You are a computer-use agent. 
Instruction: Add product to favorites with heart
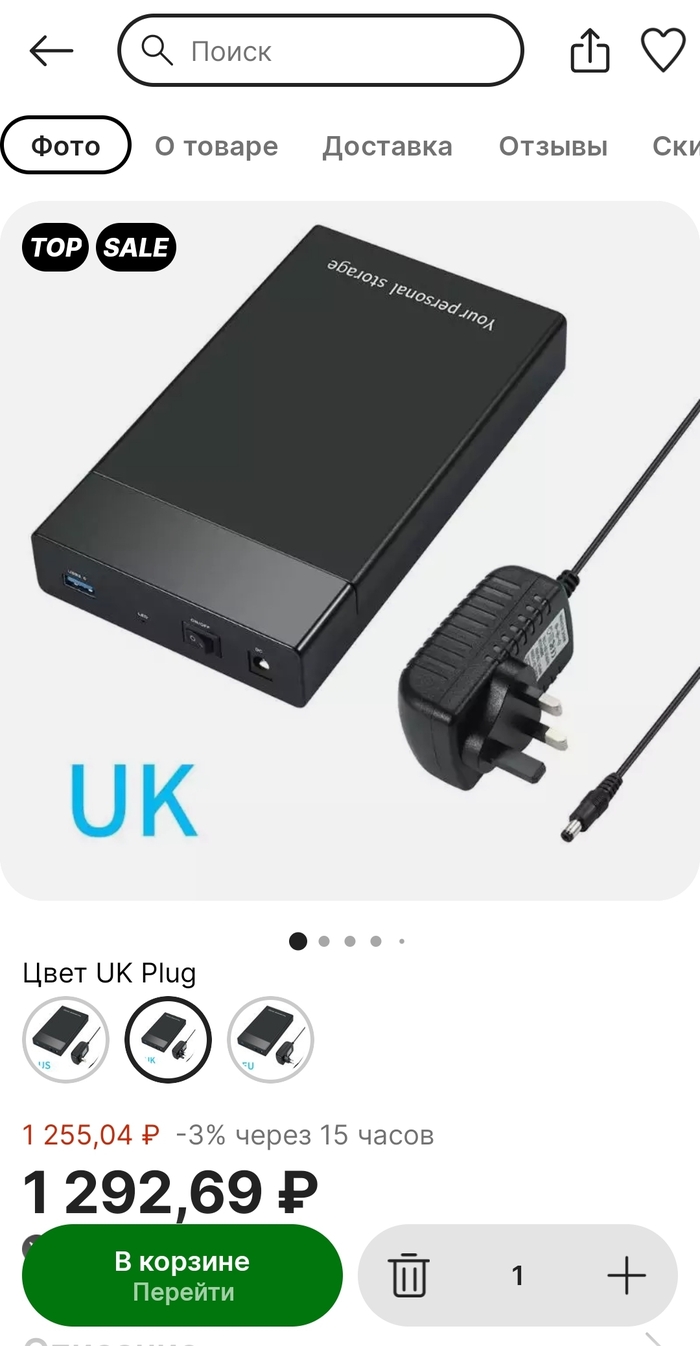point(662,50)
